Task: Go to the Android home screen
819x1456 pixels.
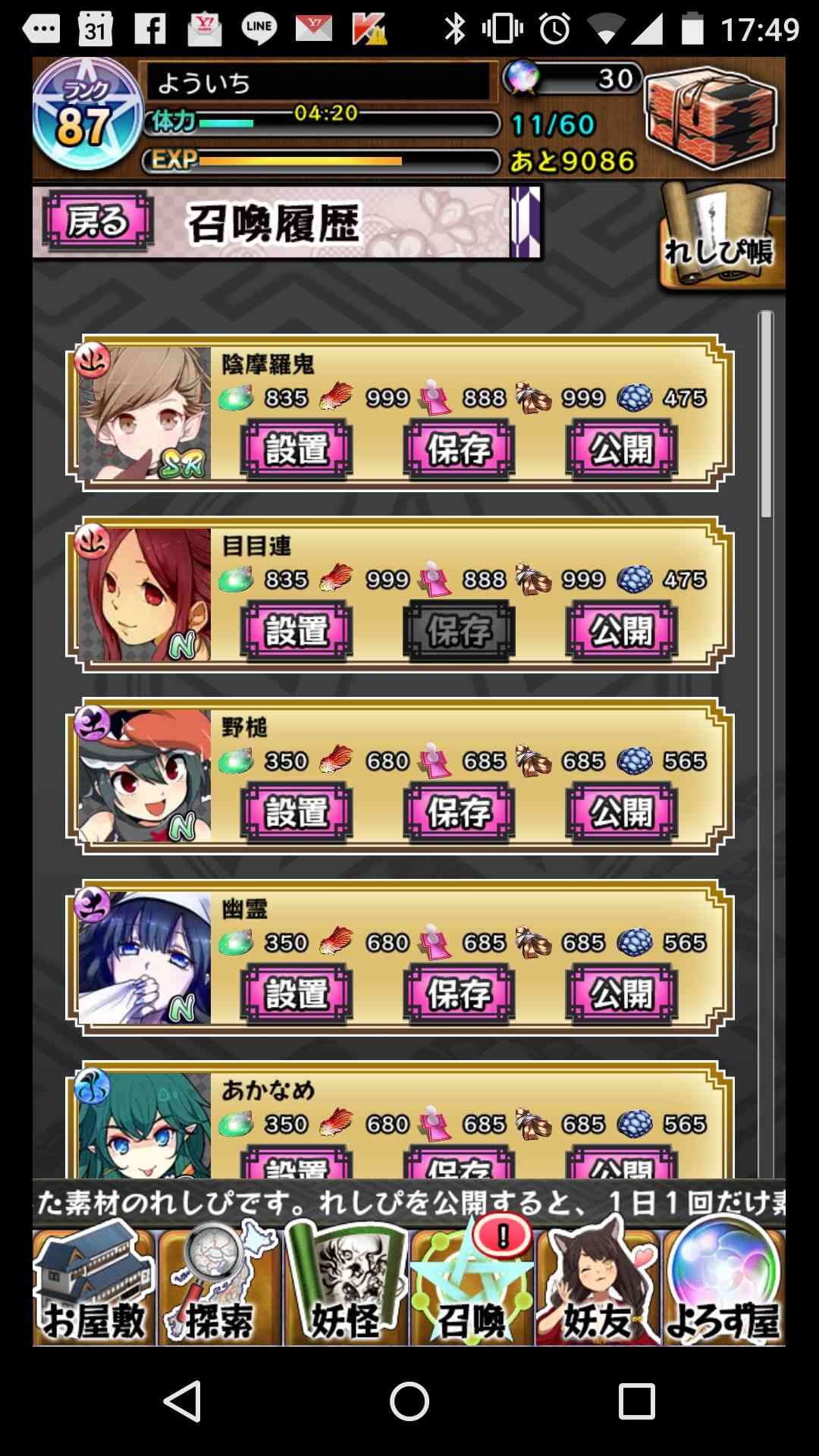Action: [409, 1401]
